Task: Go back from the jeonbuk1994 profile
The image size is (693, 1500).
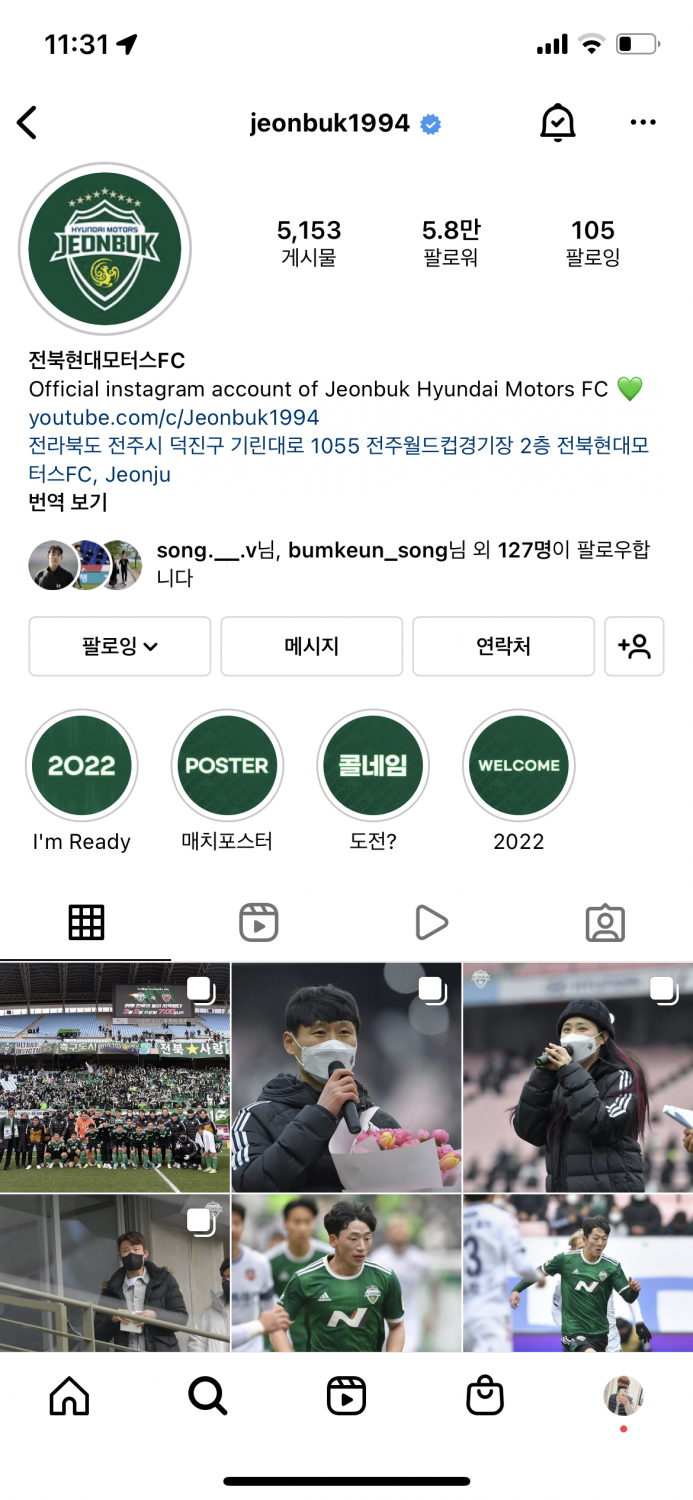Action: pyautogui.click(x=27, y=123)
